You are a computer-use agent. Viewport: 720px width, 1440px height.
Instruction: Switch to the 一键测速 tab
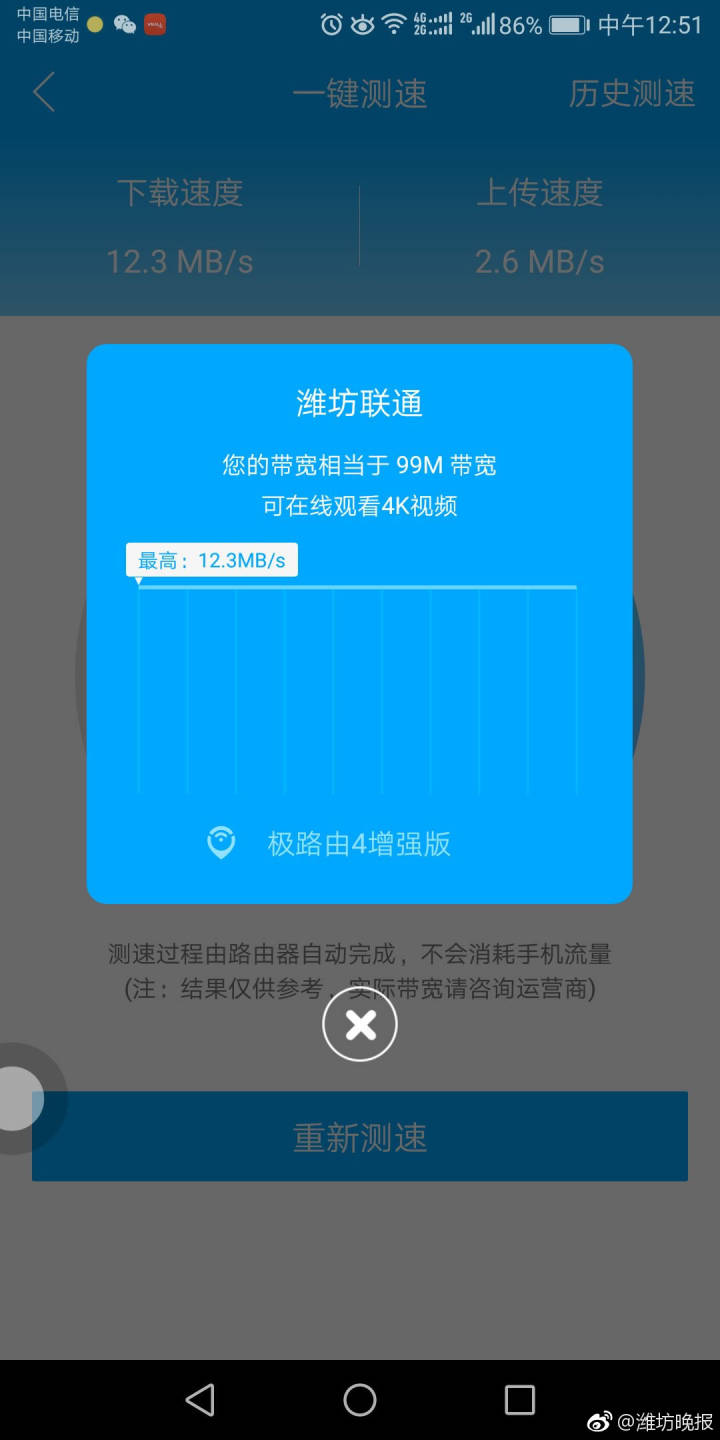click(x=360, y=94)
